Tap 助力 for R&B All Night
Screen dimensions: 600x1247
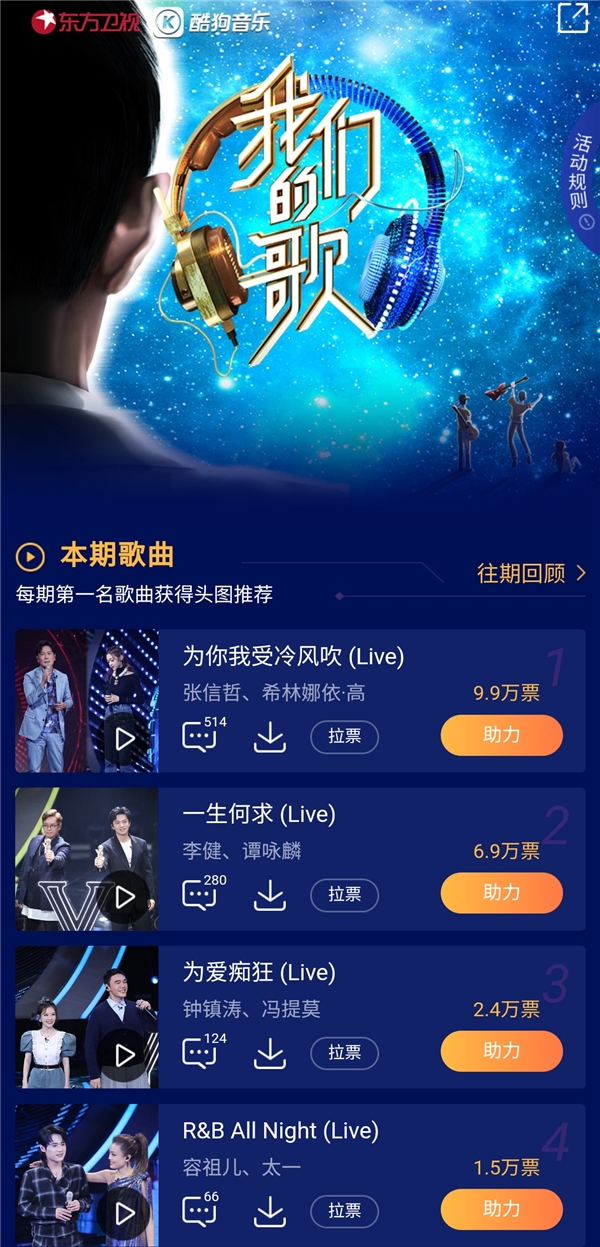point(501,1209)
